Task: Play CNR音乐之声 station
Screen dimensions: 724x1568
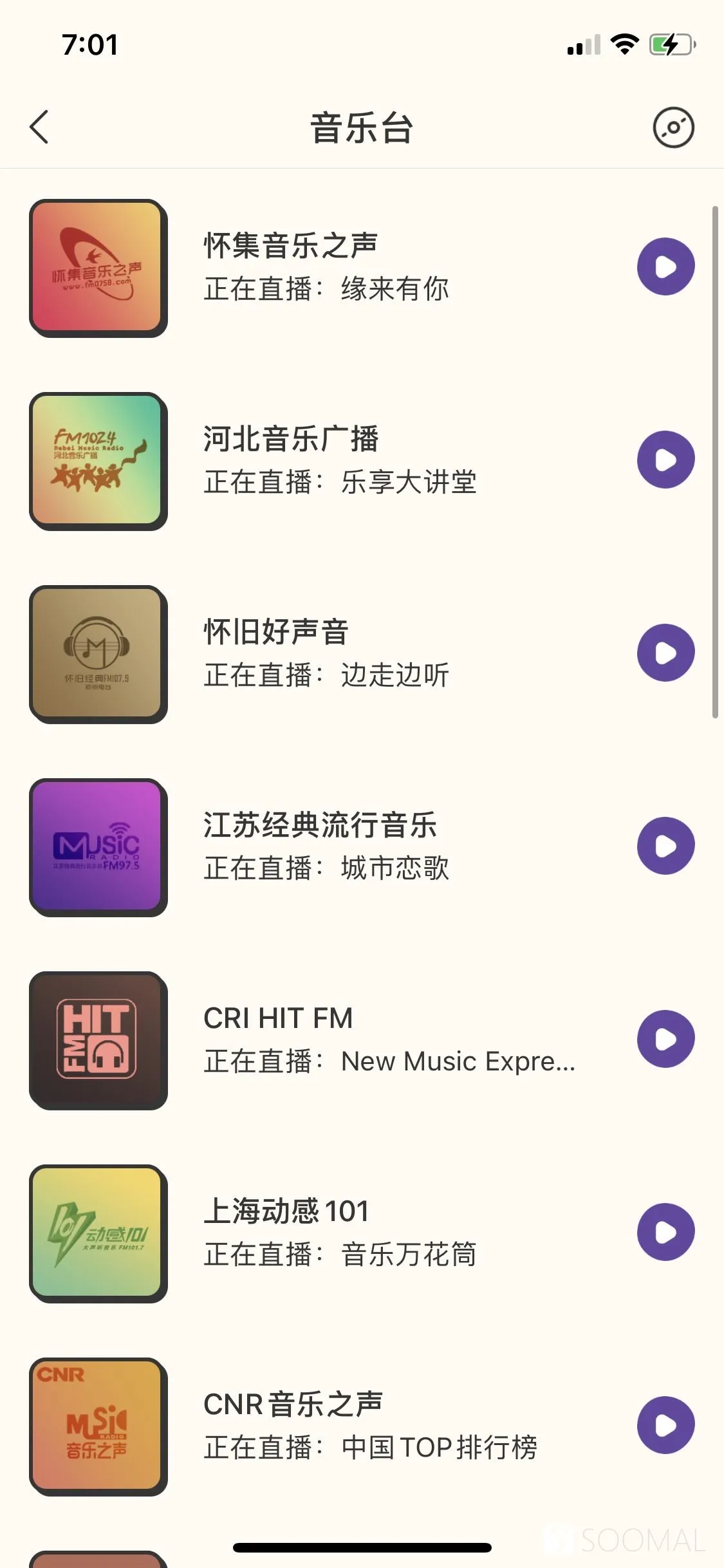Action: coord(665,1425)
